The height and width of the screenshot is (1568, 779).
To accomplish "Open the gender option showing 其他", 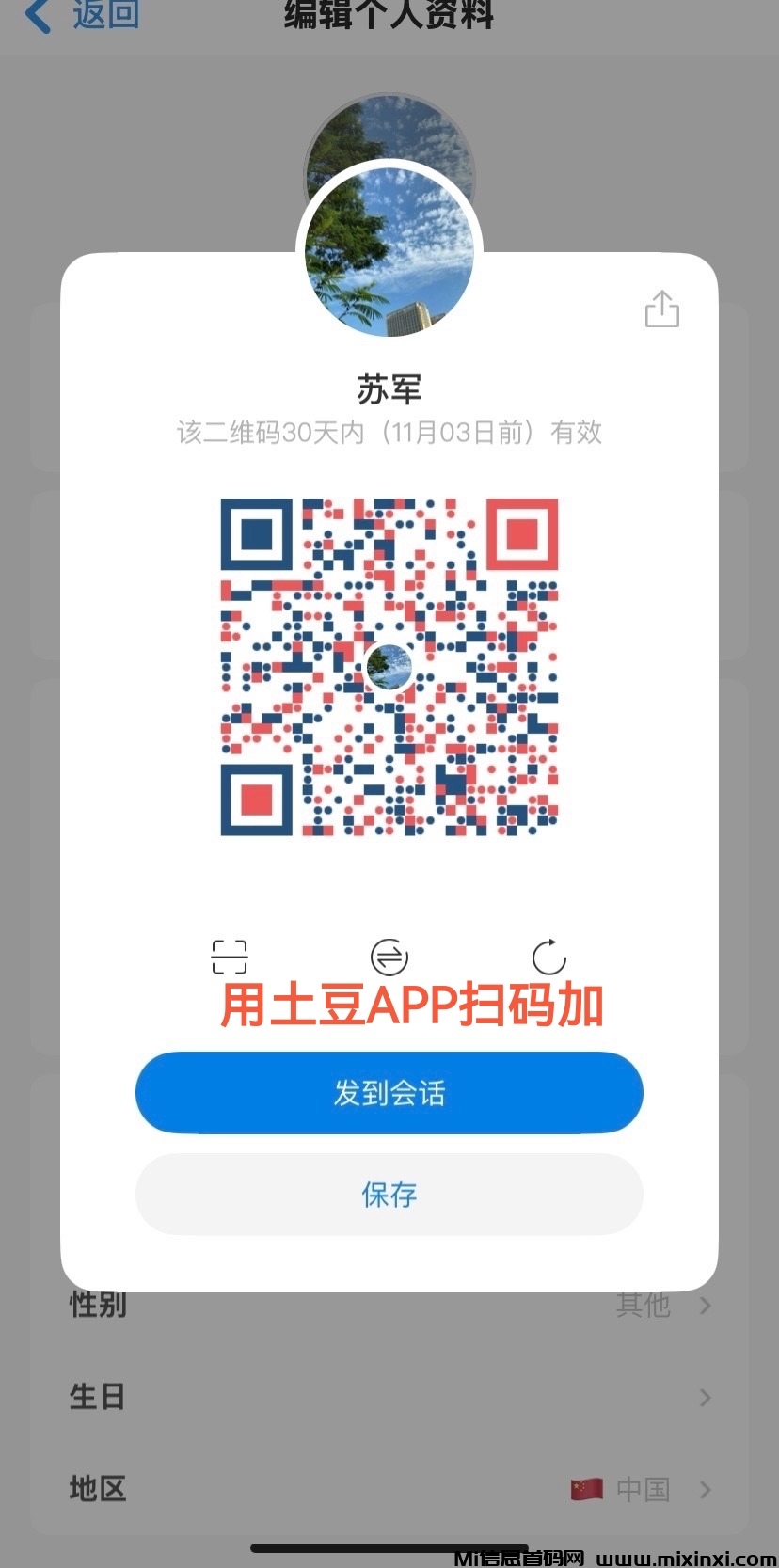I will click(x=644, y=1305).
